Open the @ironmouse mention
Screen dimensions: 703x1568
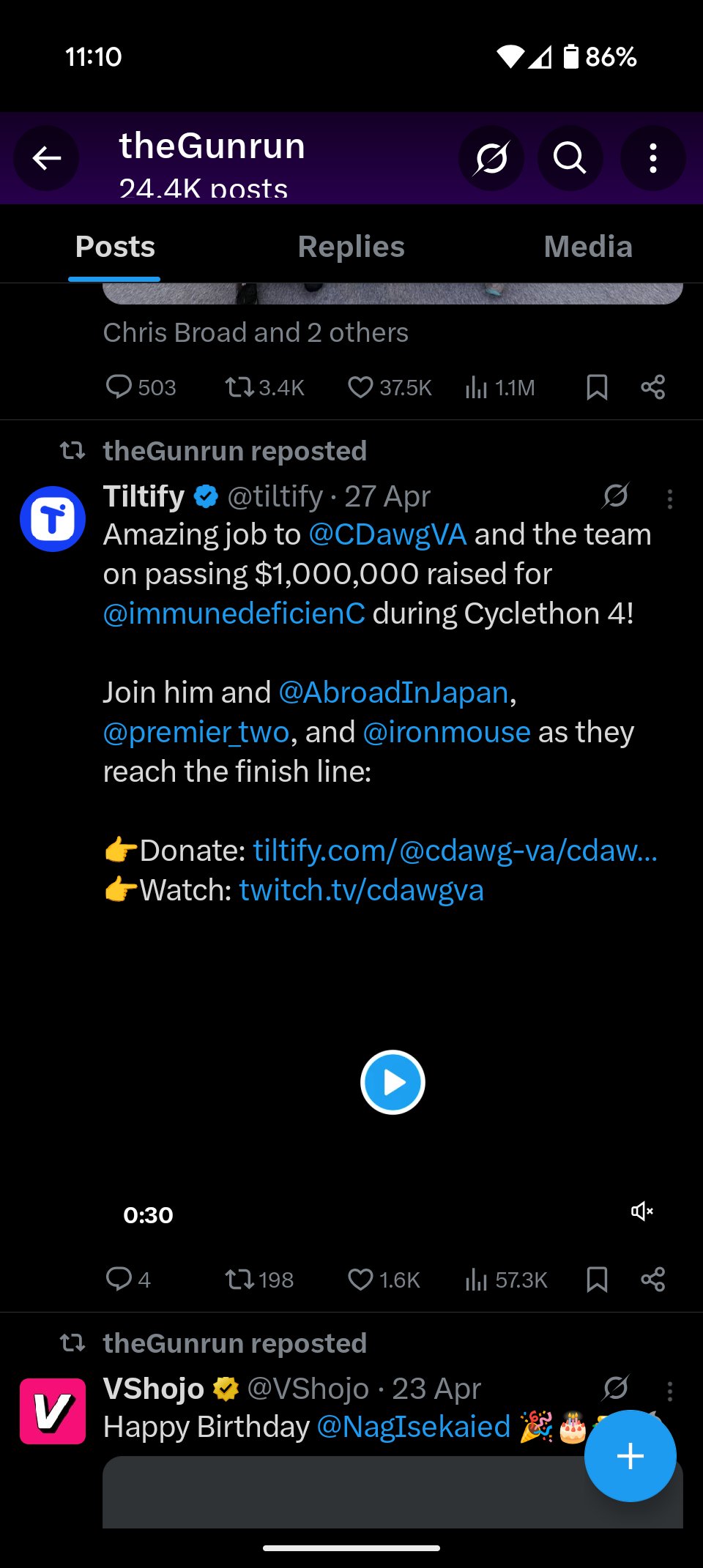click(447, 732)
